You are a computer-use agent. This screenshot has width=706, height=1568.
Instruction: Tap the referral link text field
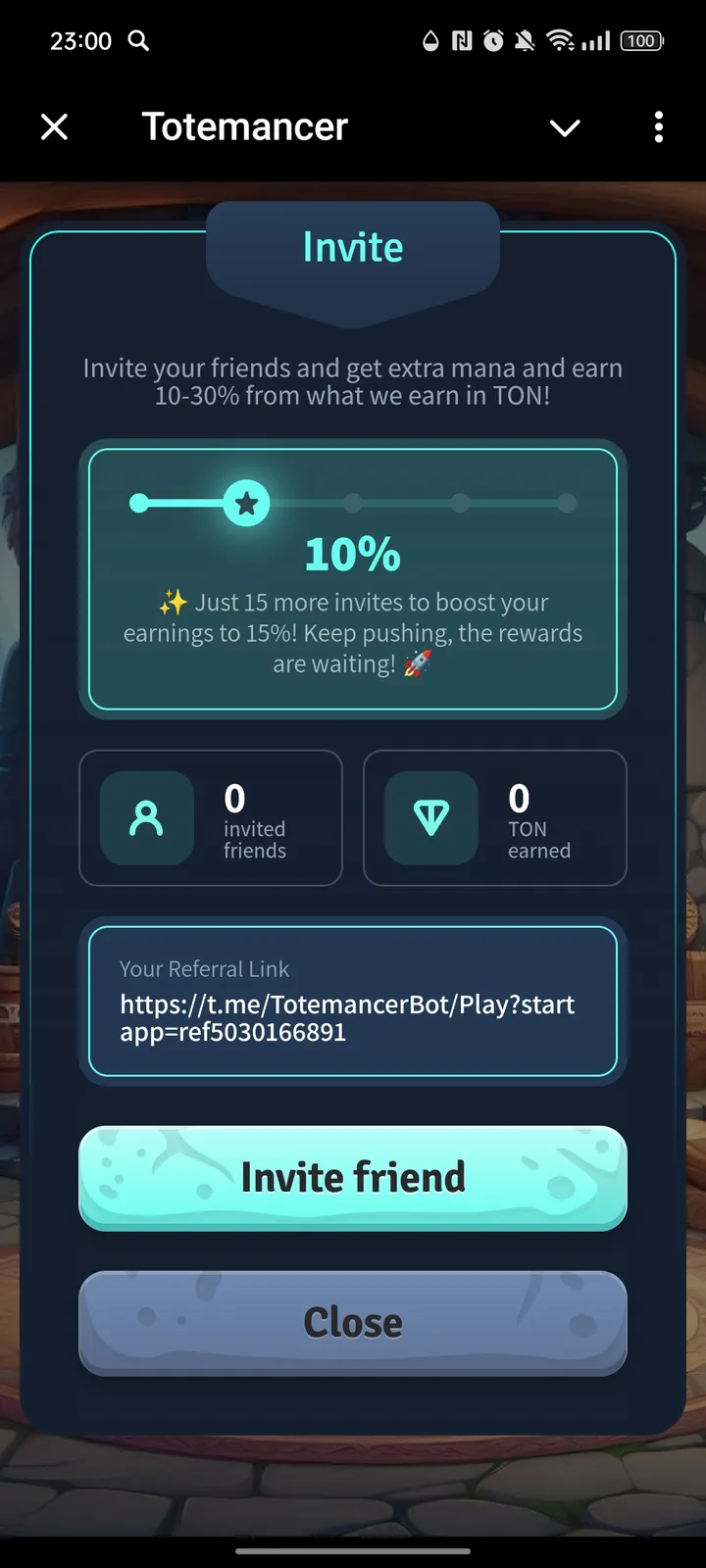[x=352, y=1002]
